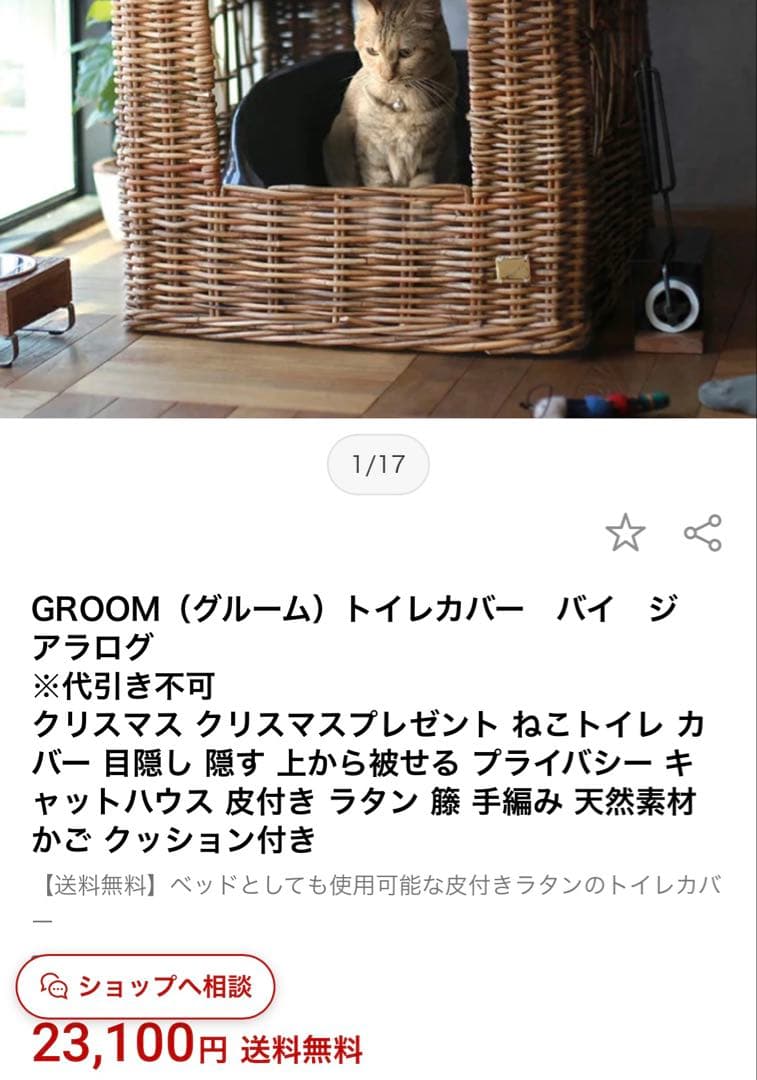Click the favorite star under the product photo
The height and width of the screenshot is (1080, 757).
coord(627,533)
